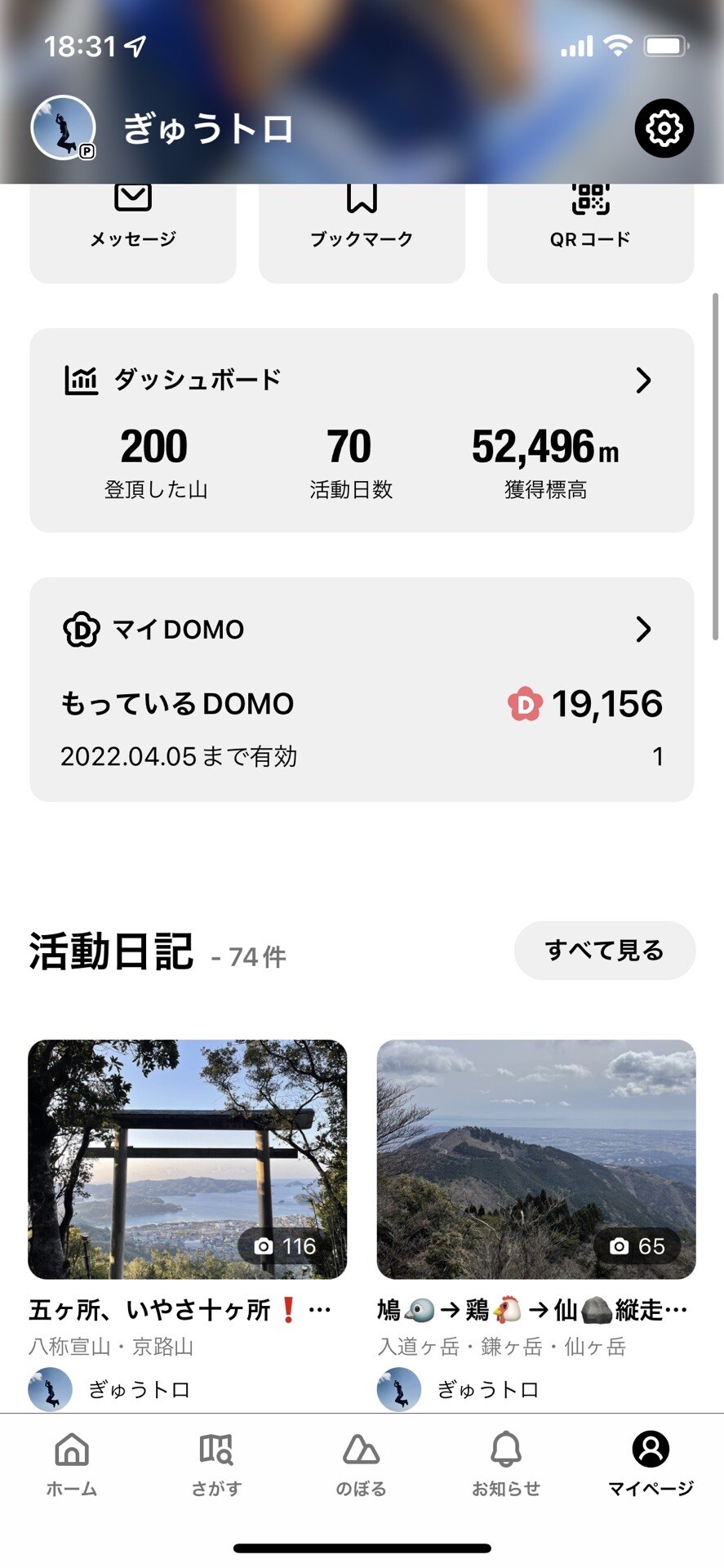This screenshot has height=1568, width=724.
Task: Expand the マイDOMO section chevron
Action: (x=644, y=629)
